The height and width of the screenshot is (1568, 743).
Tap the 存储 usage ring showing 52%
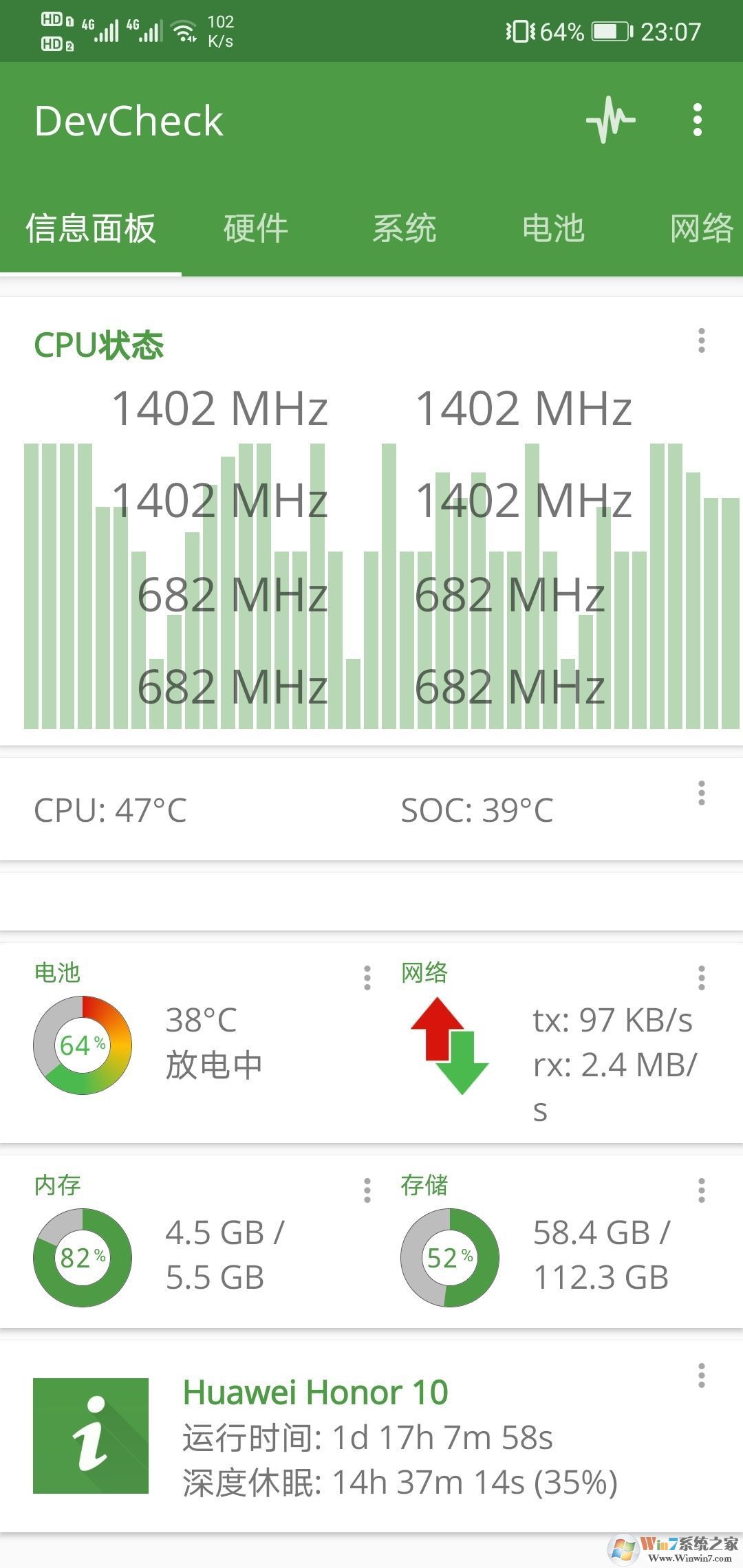(x=449, y=1257)
